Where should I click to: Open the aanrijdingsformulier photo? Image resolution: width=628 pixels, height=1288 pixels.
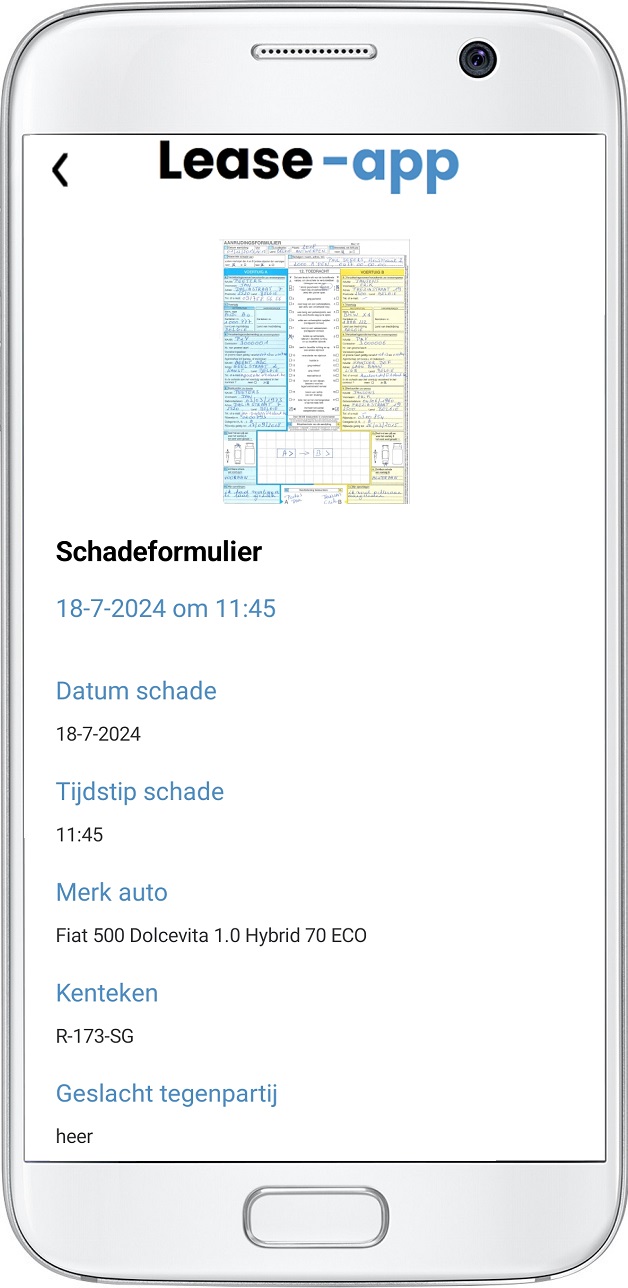(314, 371)
